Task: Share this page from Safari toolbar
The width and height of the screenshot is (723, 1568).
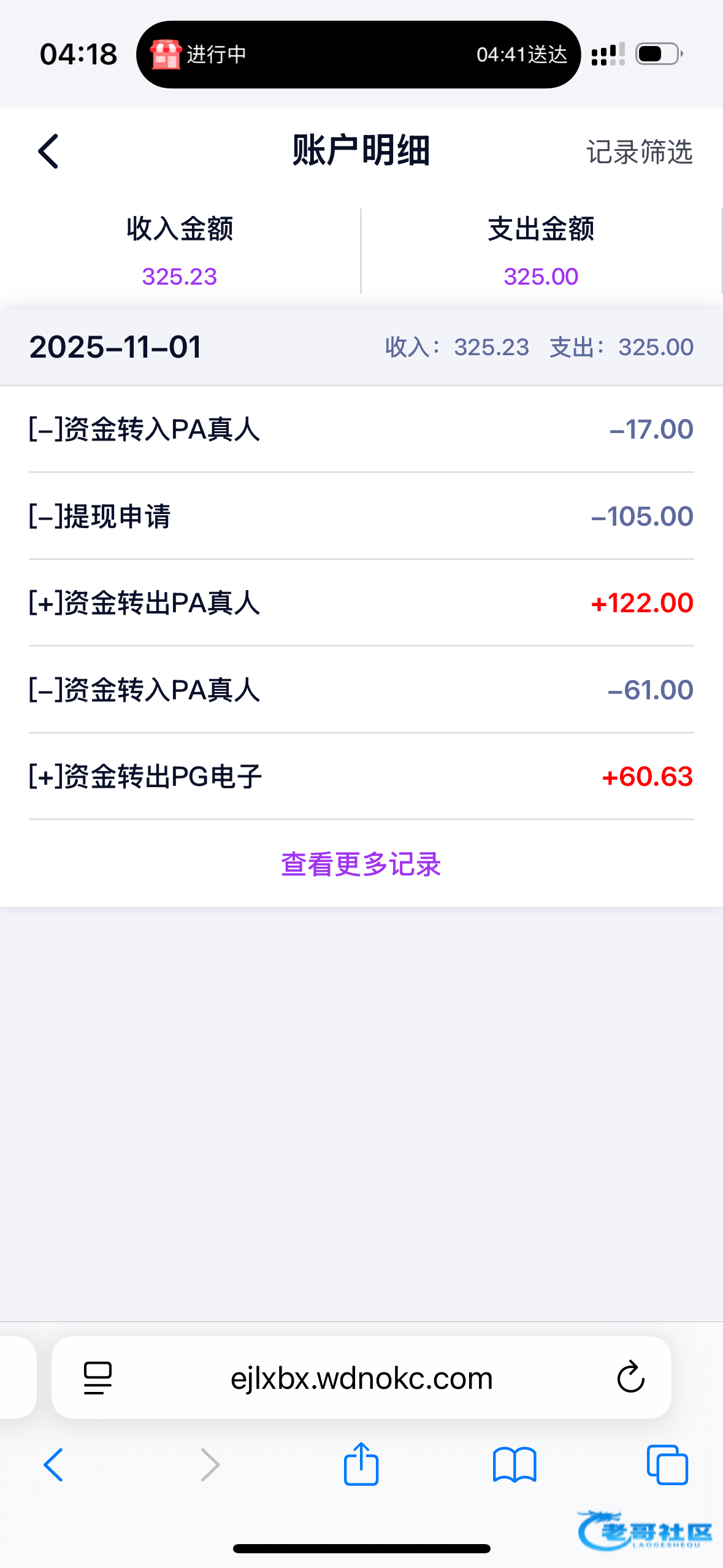Action: pyautogui.click(x=361, y=1464)
